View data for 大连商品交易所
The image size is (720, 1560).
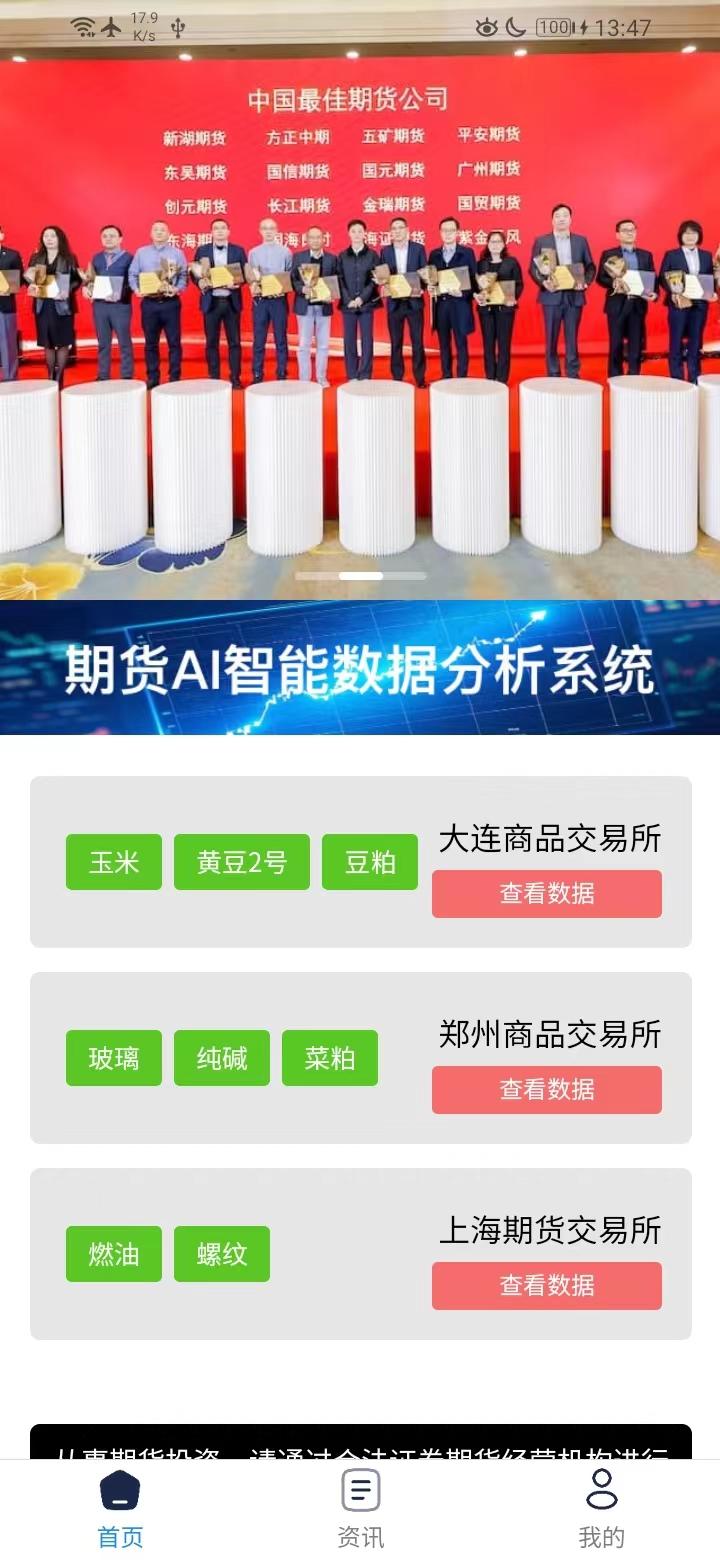coord(547,894)
